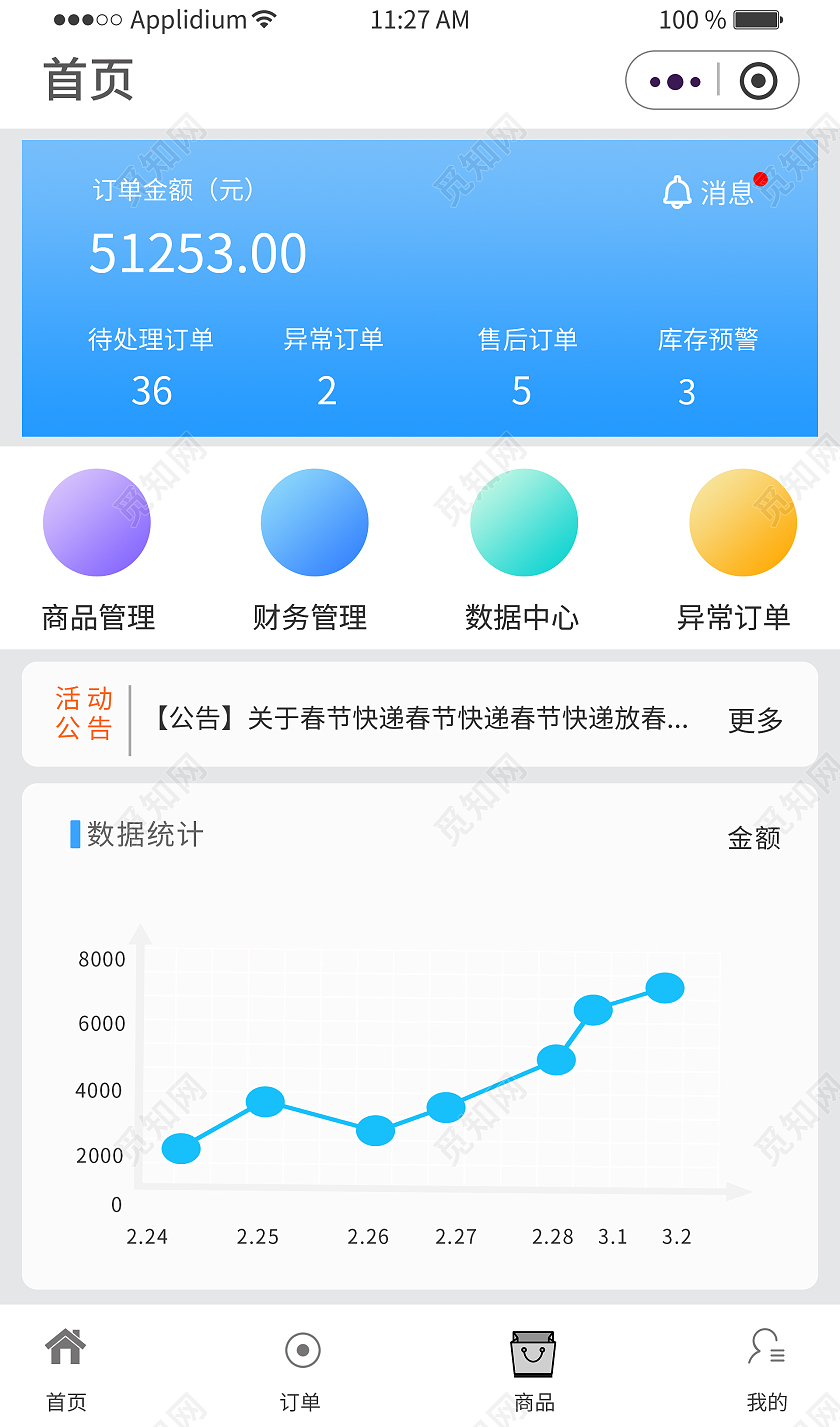Select the 3.2 data point on chart
Image resolution: width=840 pixels, height=1427 pixels.
pyautogui.click(x=664, y=987)
